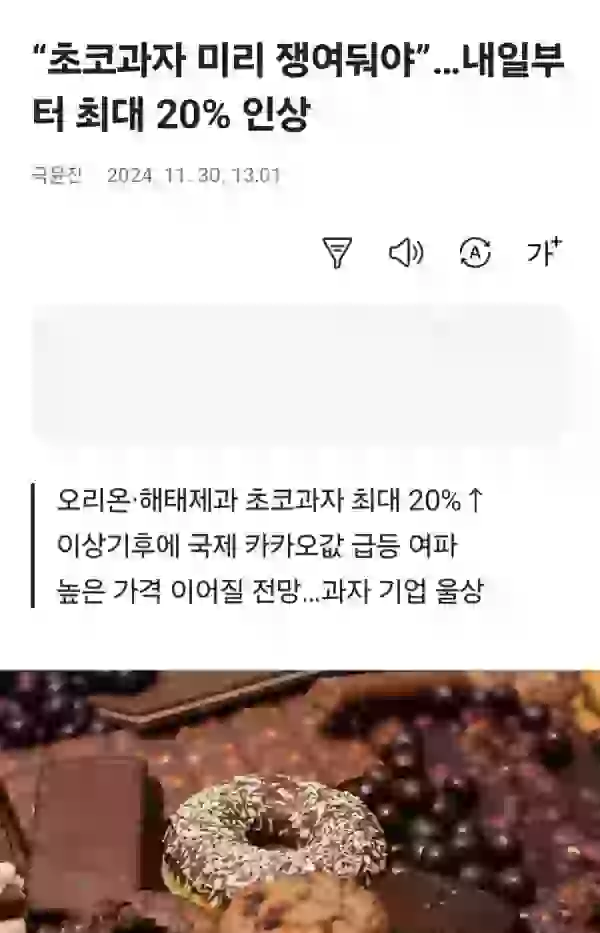This screenshot has width=600, height=933.
Task: Open the article summary funnel icon
Action: (339, 253)
